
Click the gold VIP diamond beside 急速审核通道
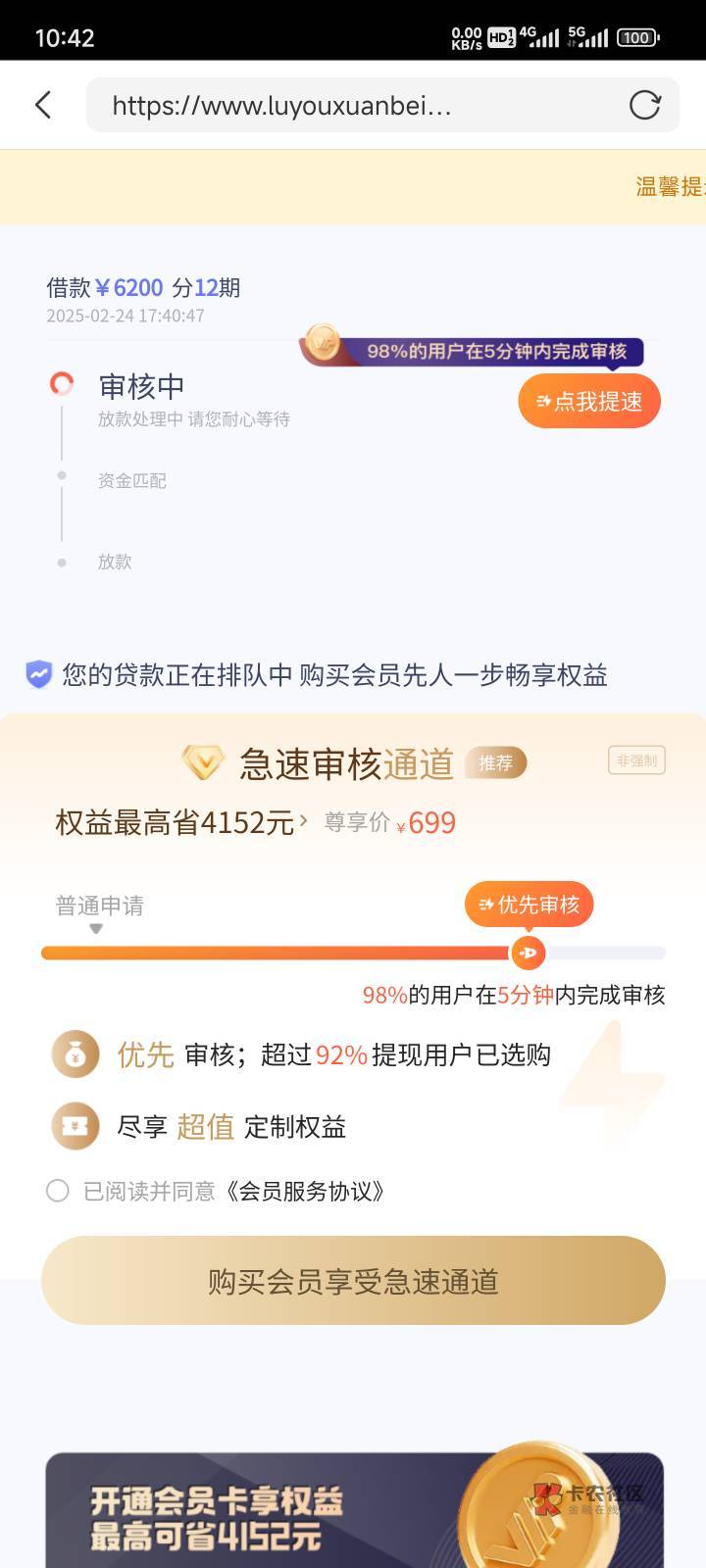203,762
